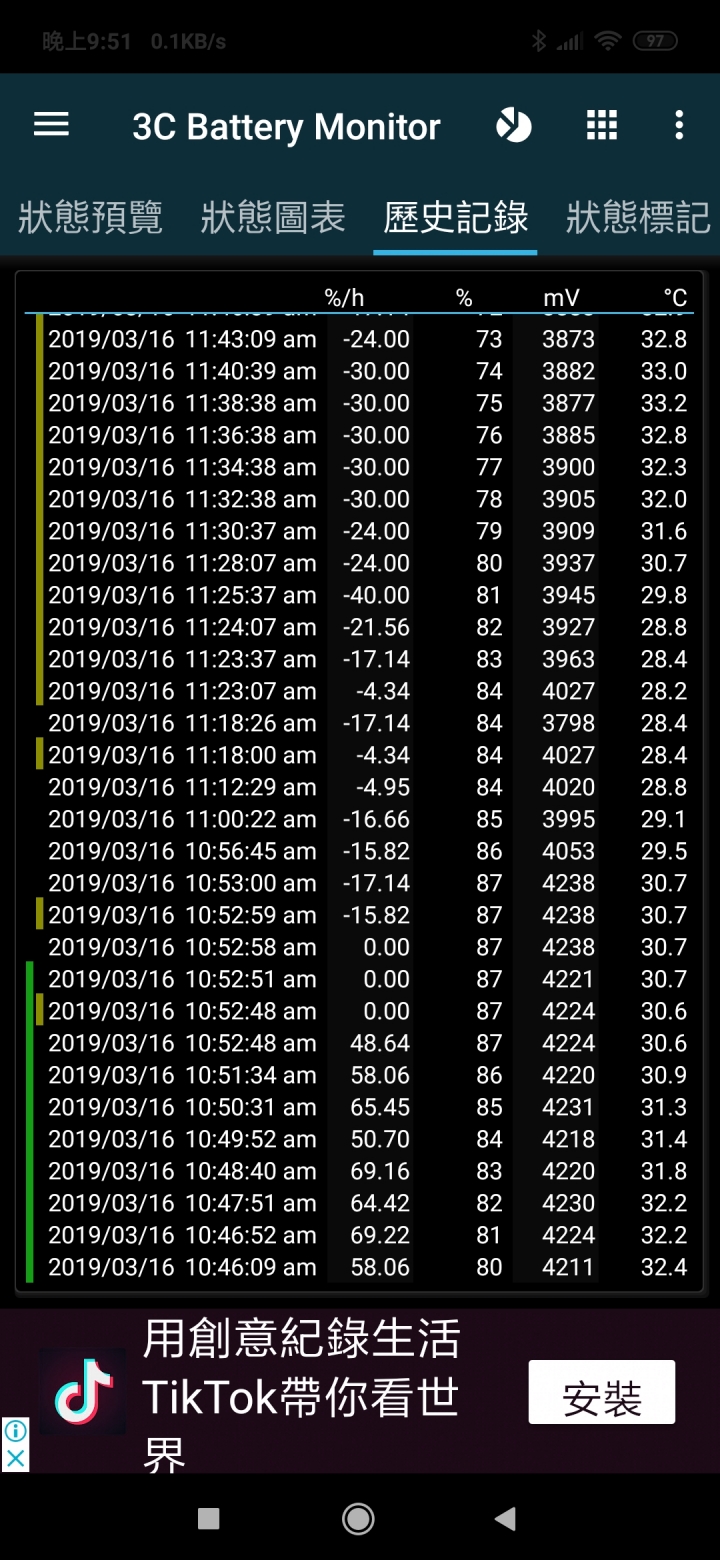Viewport: 720px width, 1560px height.
Task: Open the three-dot overflow menu
Action: pyautogui.click(x=679, y=125)
